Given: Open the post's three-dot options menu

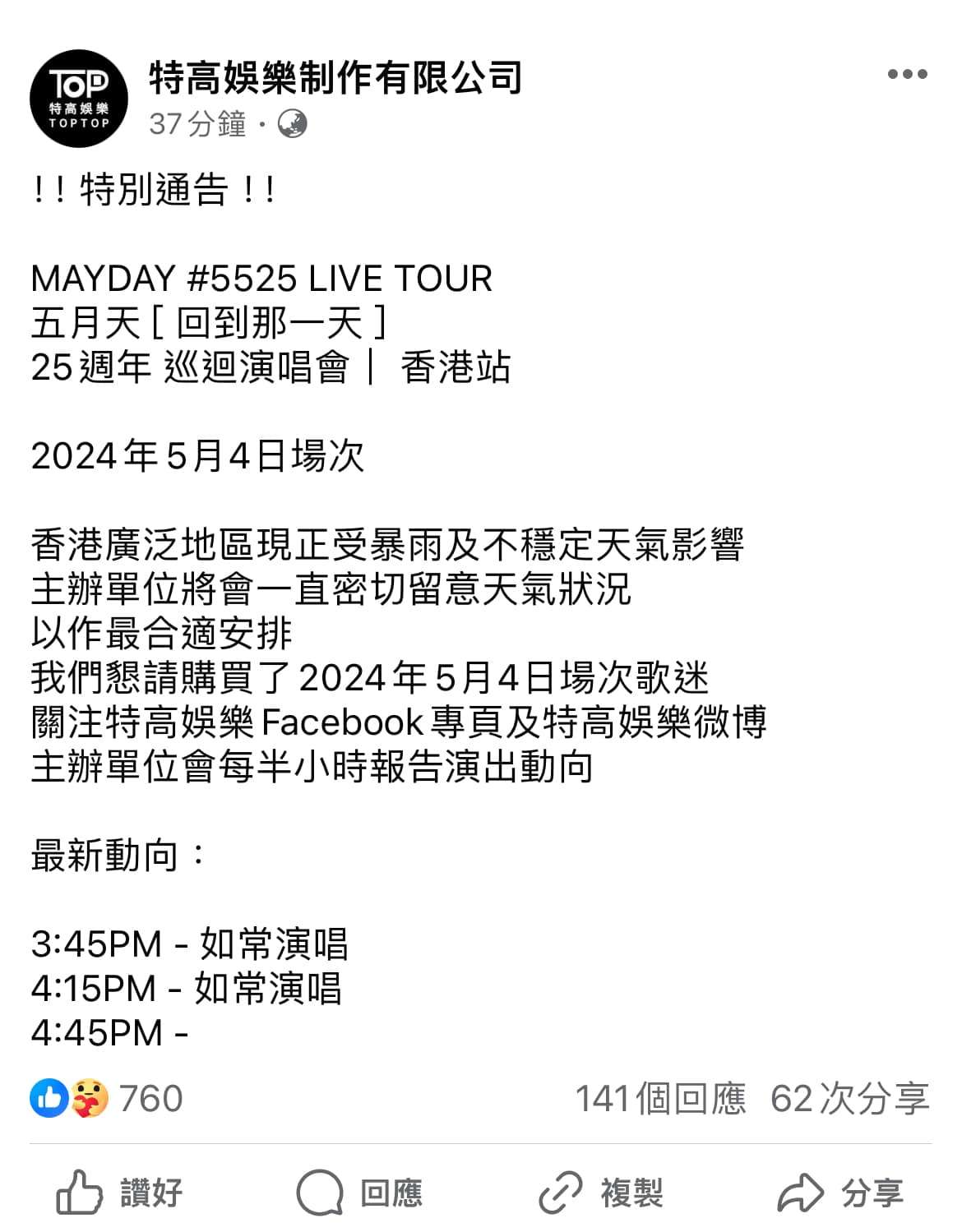Looking at the screenshot, I should pos(907,74).
